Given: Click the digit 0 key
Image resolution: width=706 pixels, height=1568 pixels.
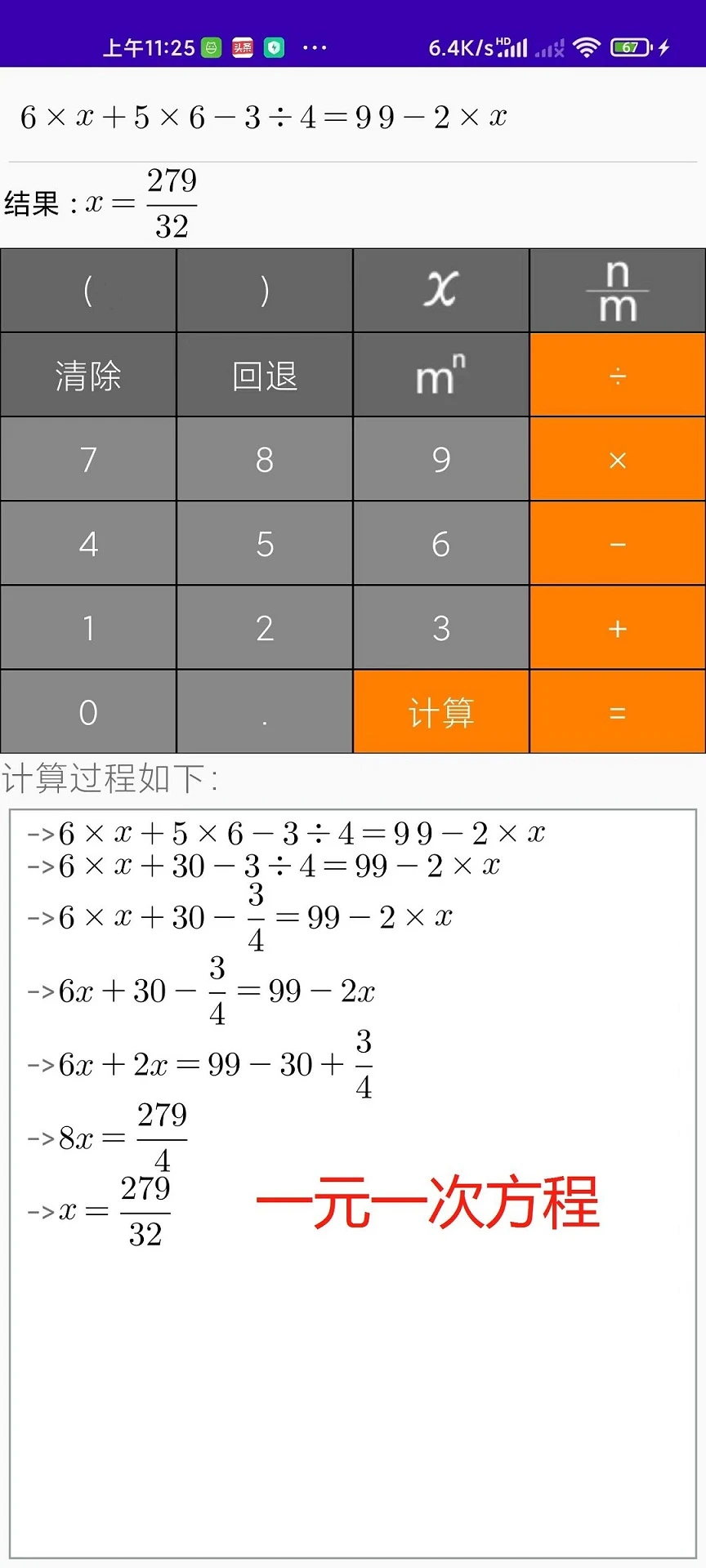Looking at the screenshot, I should [87, 712].
